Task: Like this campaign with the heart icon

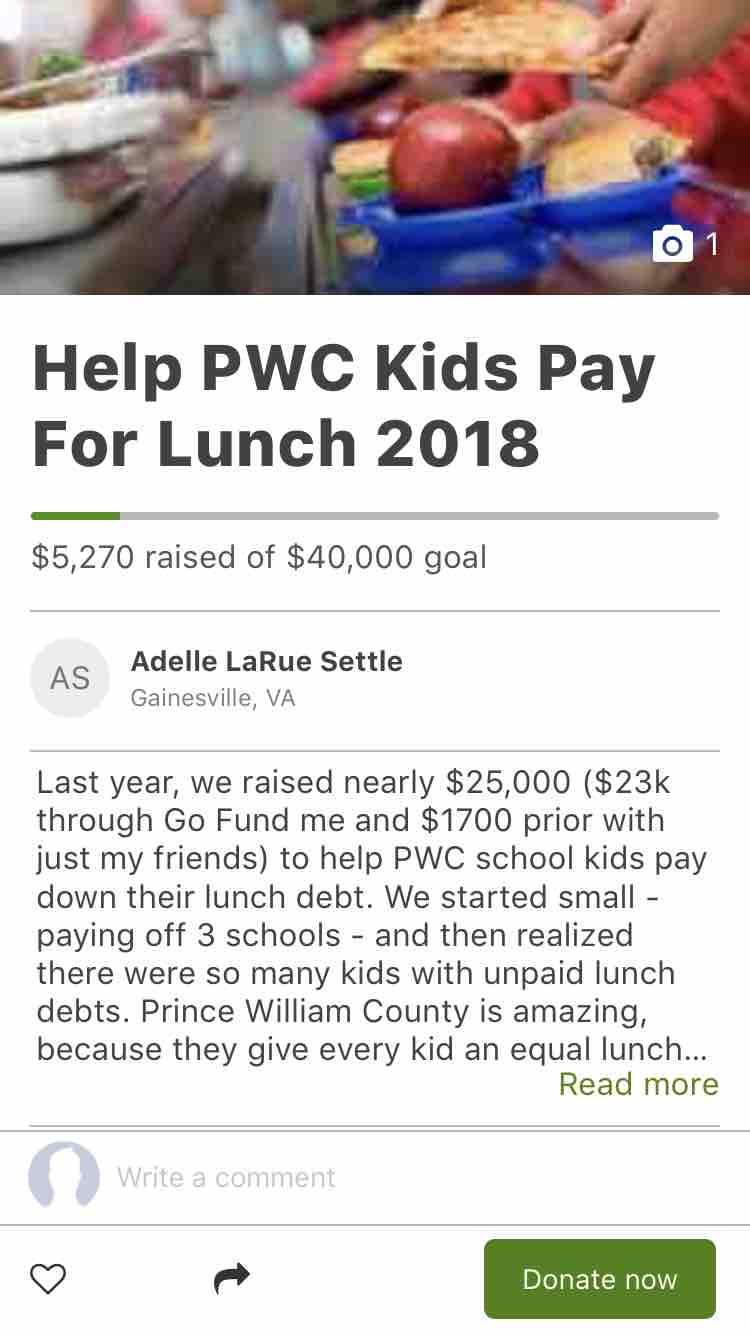Action: (x=48, y=1279)
